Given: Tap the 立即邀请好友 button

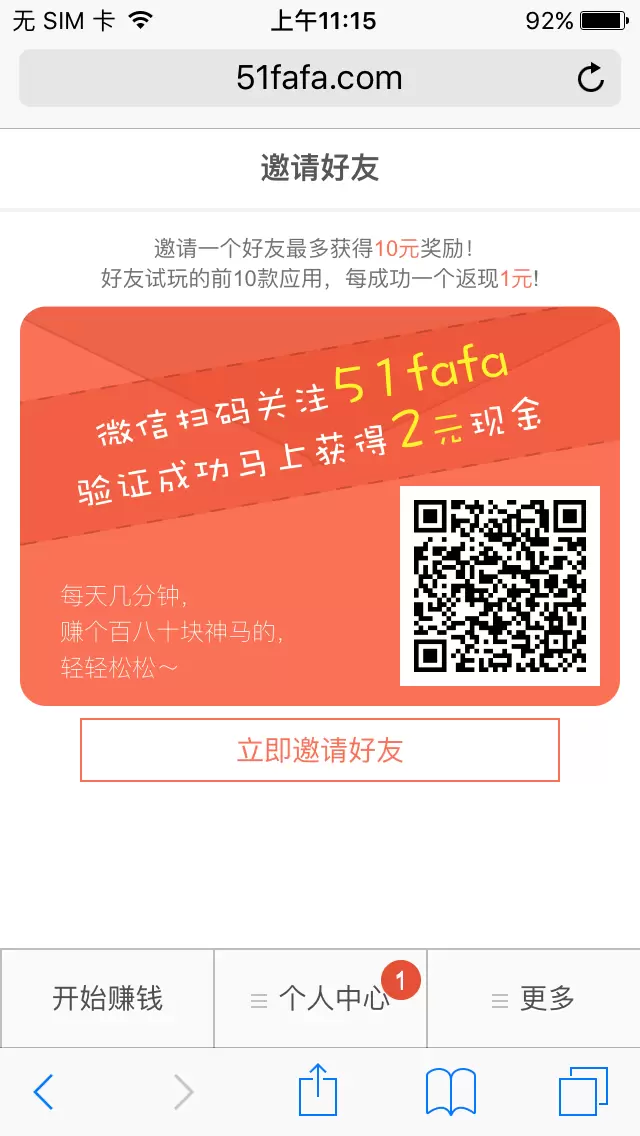Looking at the screenshot, I should [319, 750].
